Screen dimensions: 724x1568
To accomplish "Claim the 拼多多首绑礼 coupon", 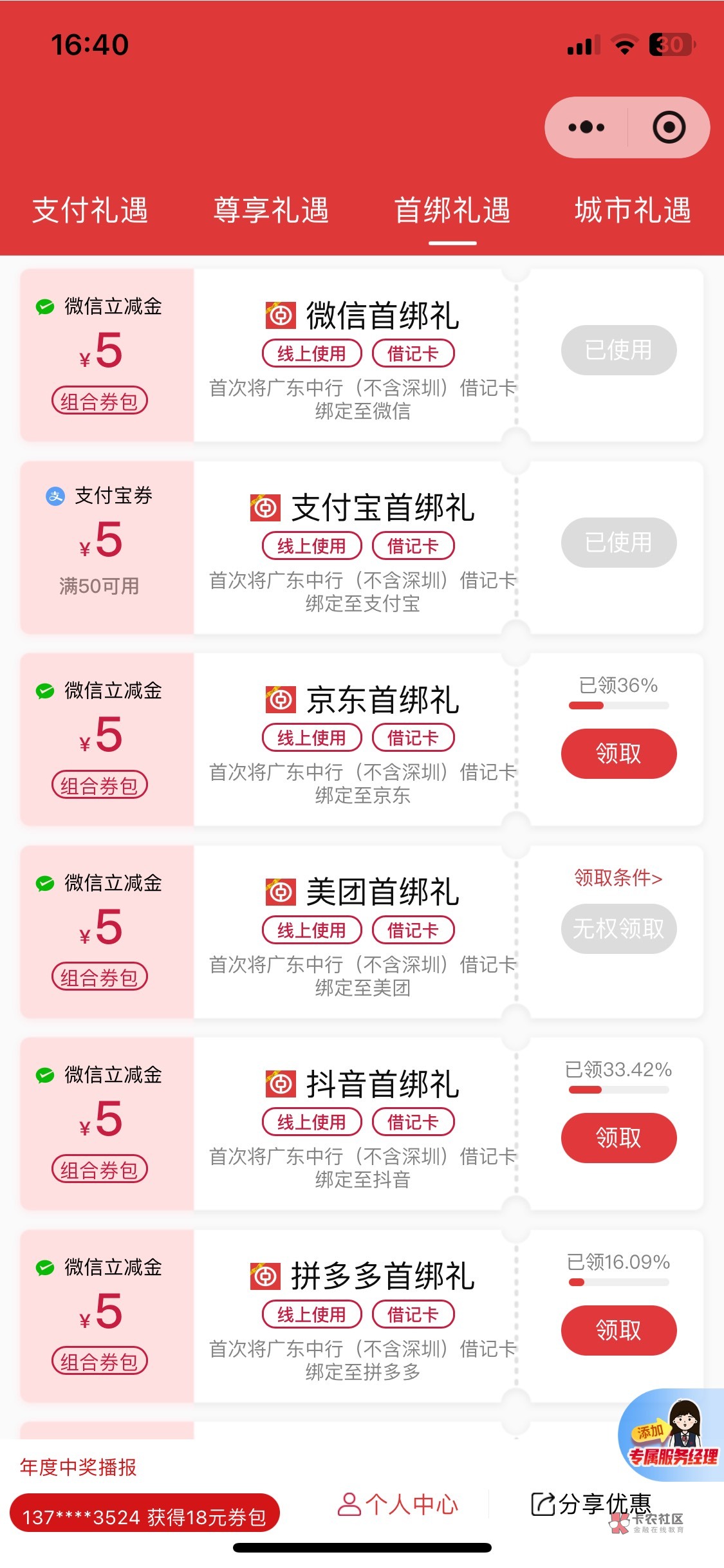I will tap(618, 1330).
